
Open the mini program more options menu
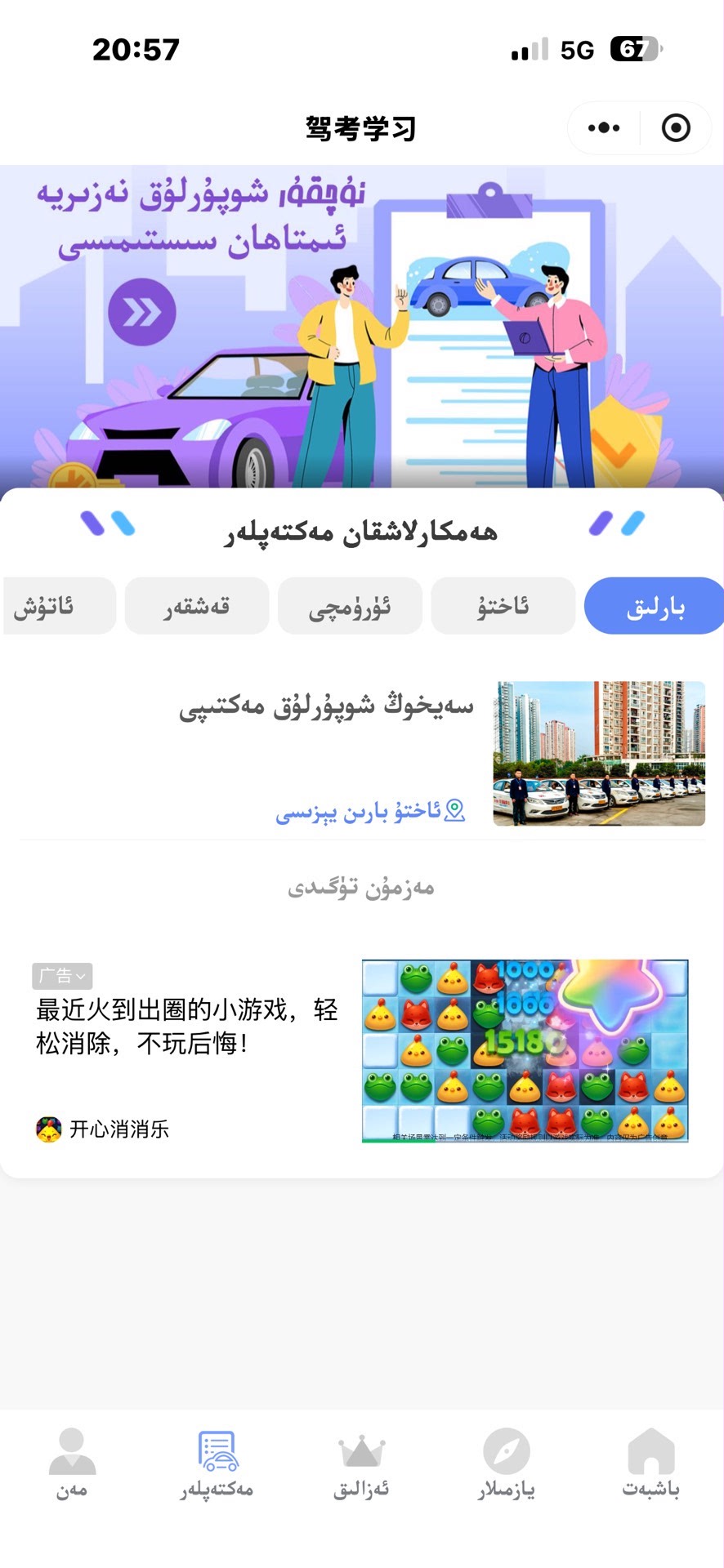pos(604,128)
